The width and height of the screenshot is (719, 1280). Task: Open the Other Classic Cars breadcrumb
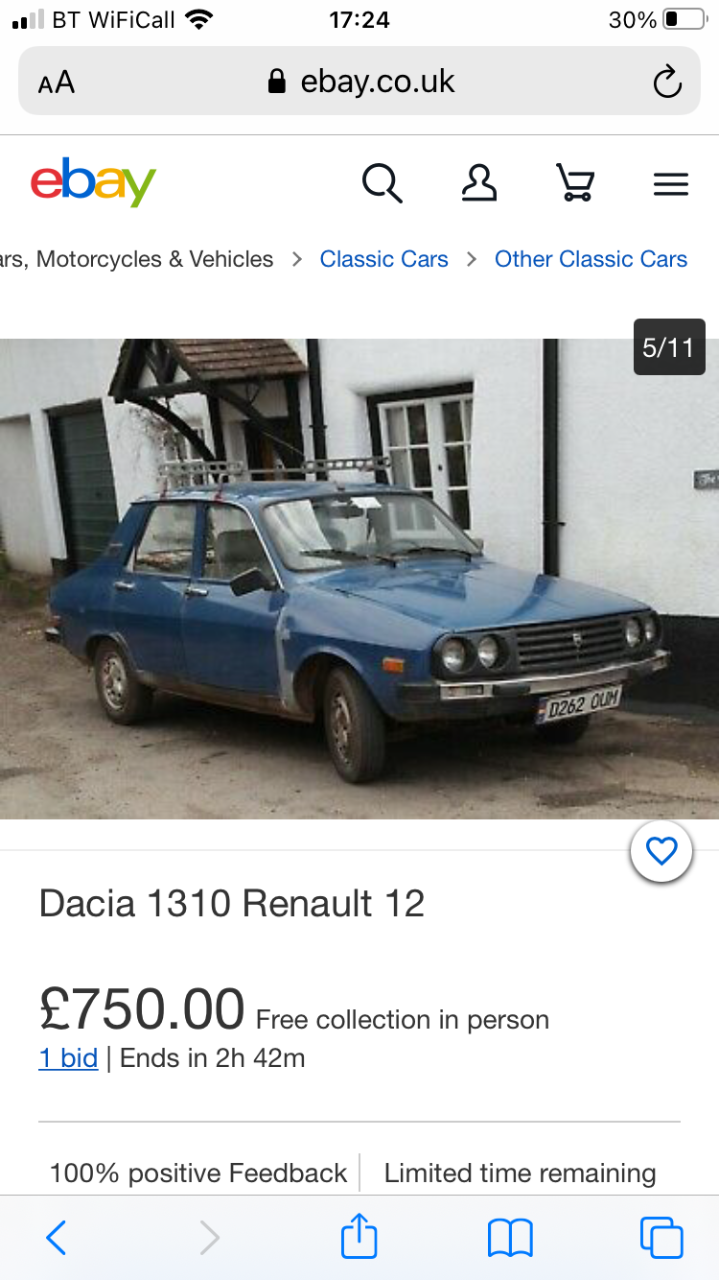(x=591, y=259)
